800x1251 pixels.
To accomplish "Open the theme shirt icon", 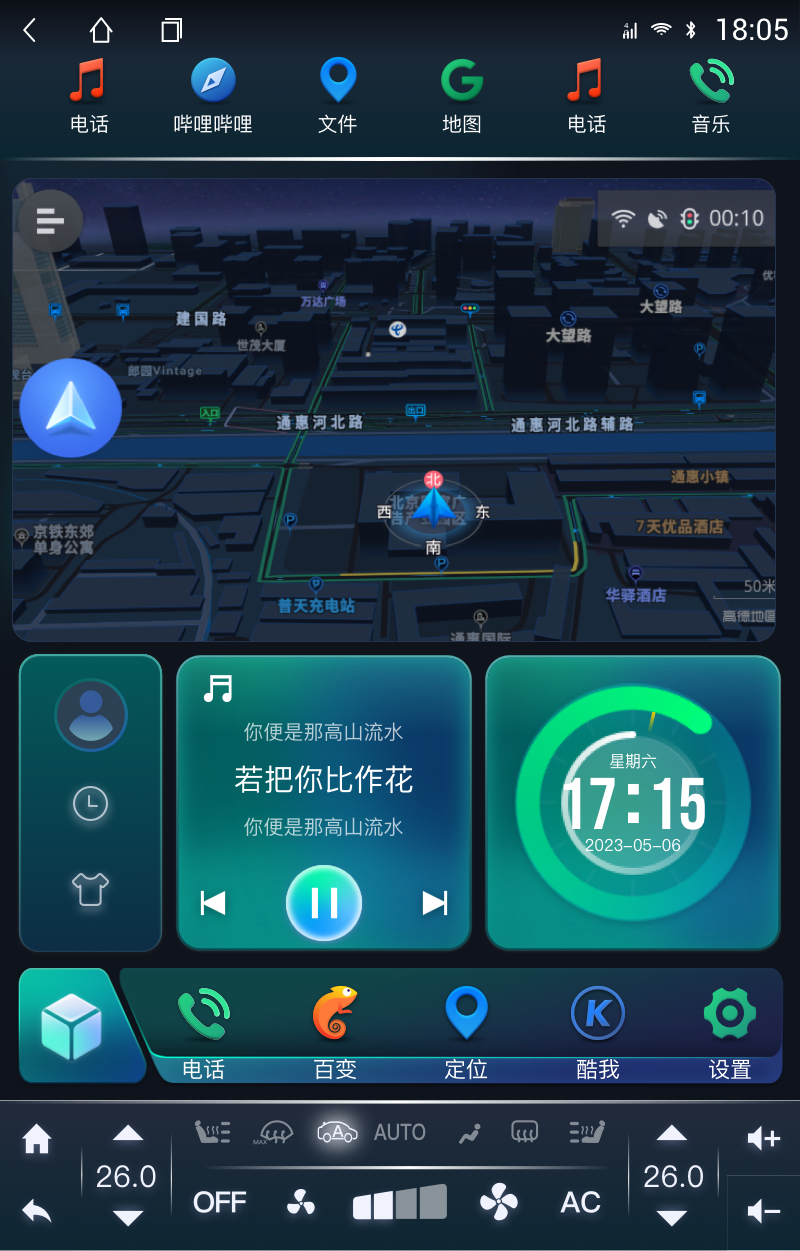I will [x=91, y=888].
